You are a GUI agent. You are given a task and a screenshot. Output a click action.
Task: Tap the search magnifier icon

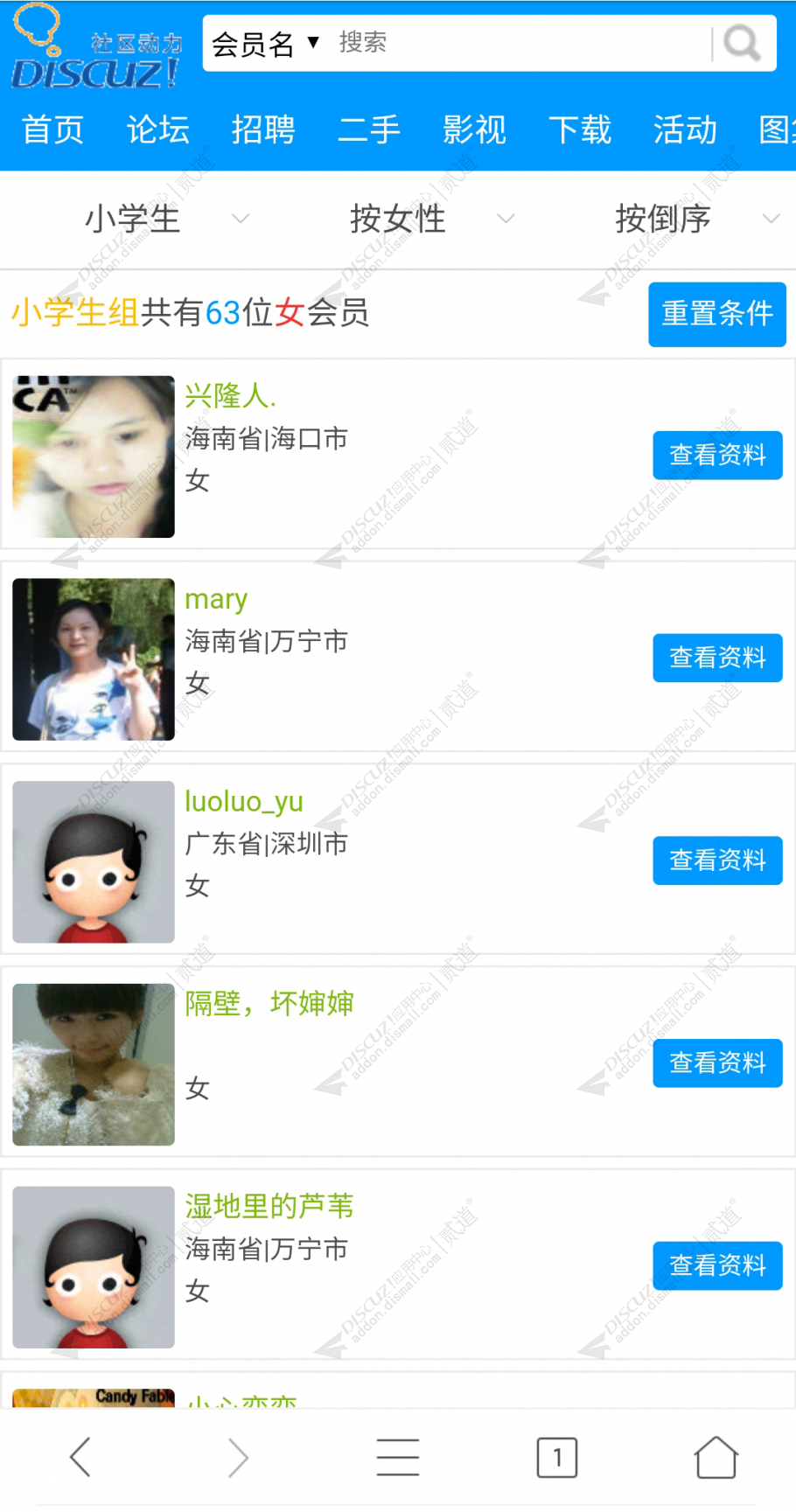tap(742, 43)
